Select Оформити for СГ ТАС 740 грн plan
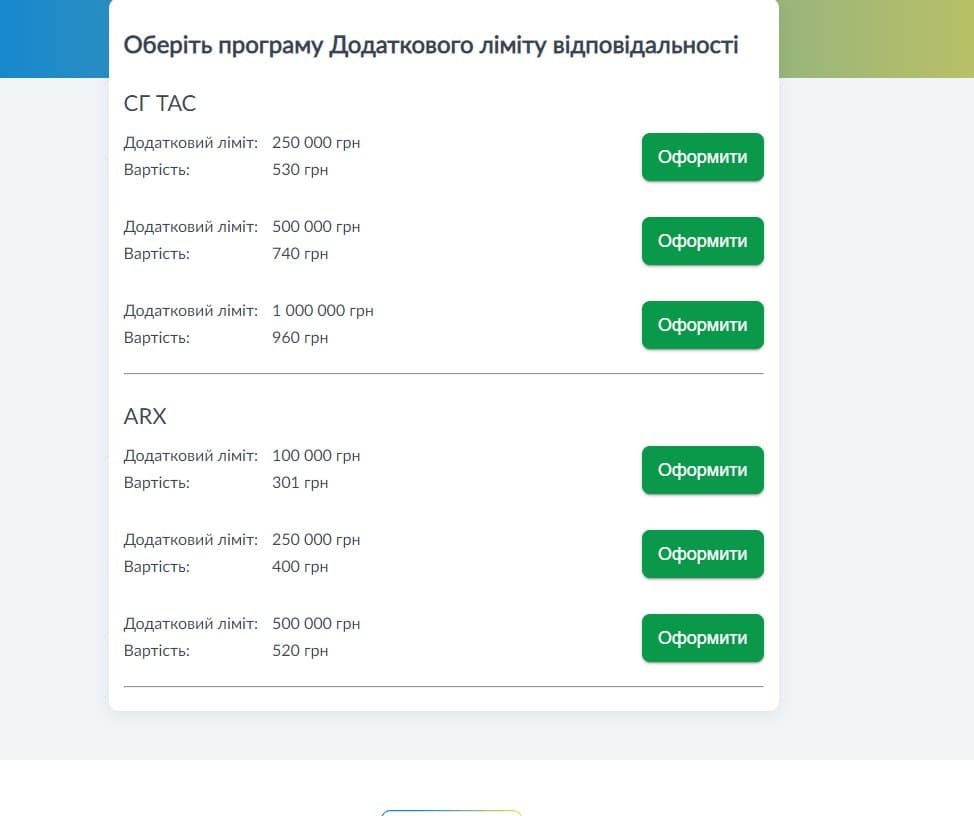This screenshot has width=974, height=816. point(702,241)
